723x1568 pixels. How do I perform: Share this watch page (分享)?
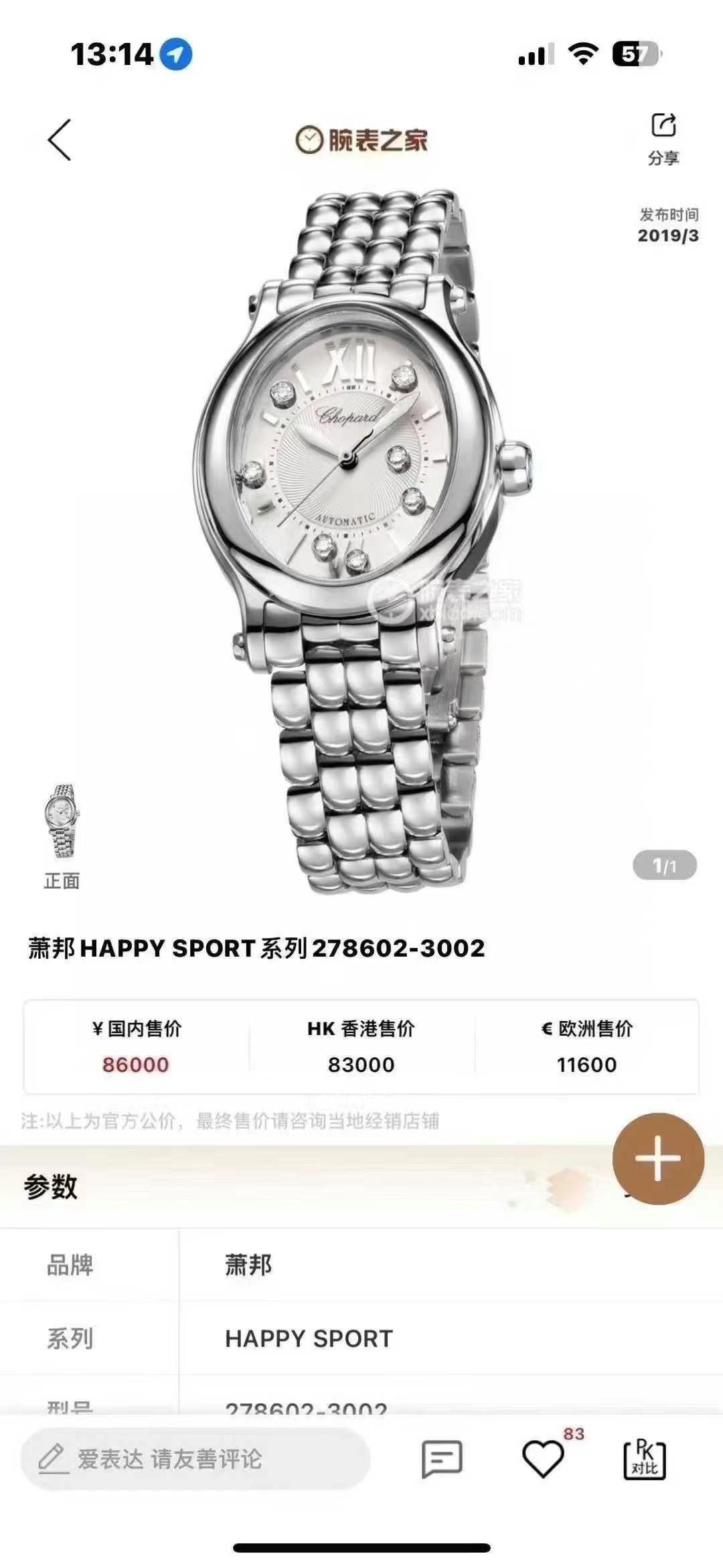[x=663, y=137]
